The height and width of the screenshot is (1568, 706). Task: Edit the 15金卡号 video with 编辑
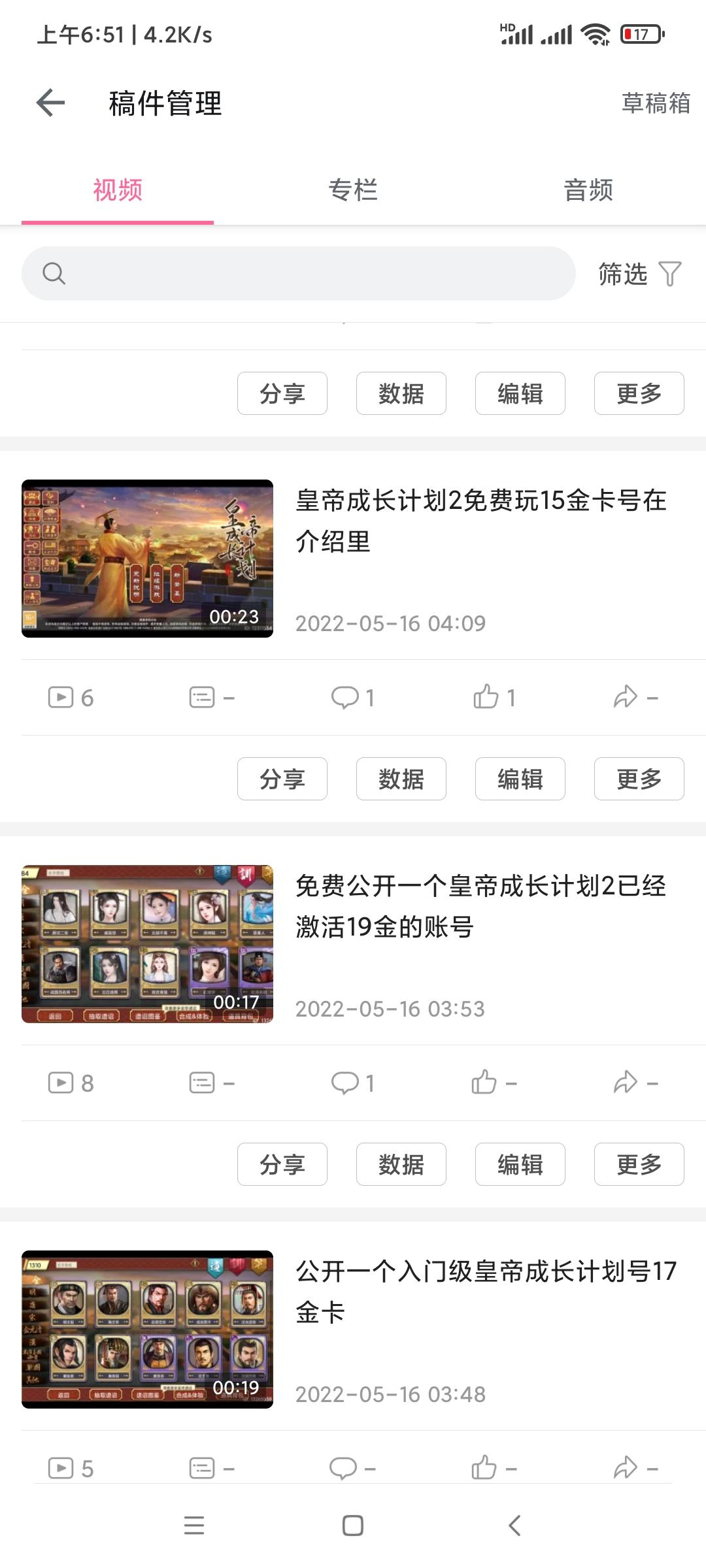tap(520, 779)
